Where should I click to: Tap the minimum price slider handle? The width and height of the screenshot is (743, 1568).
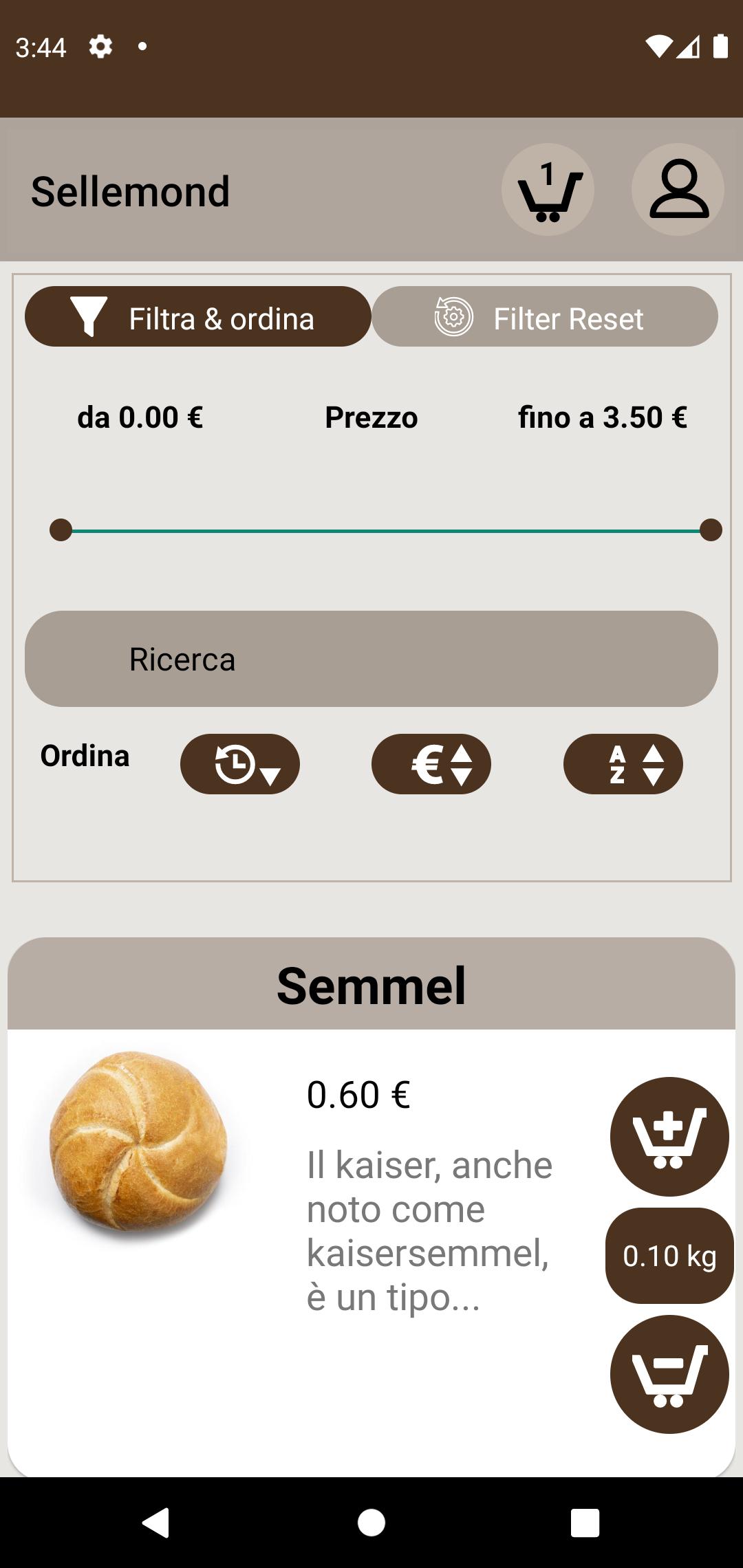coord(61,530)
